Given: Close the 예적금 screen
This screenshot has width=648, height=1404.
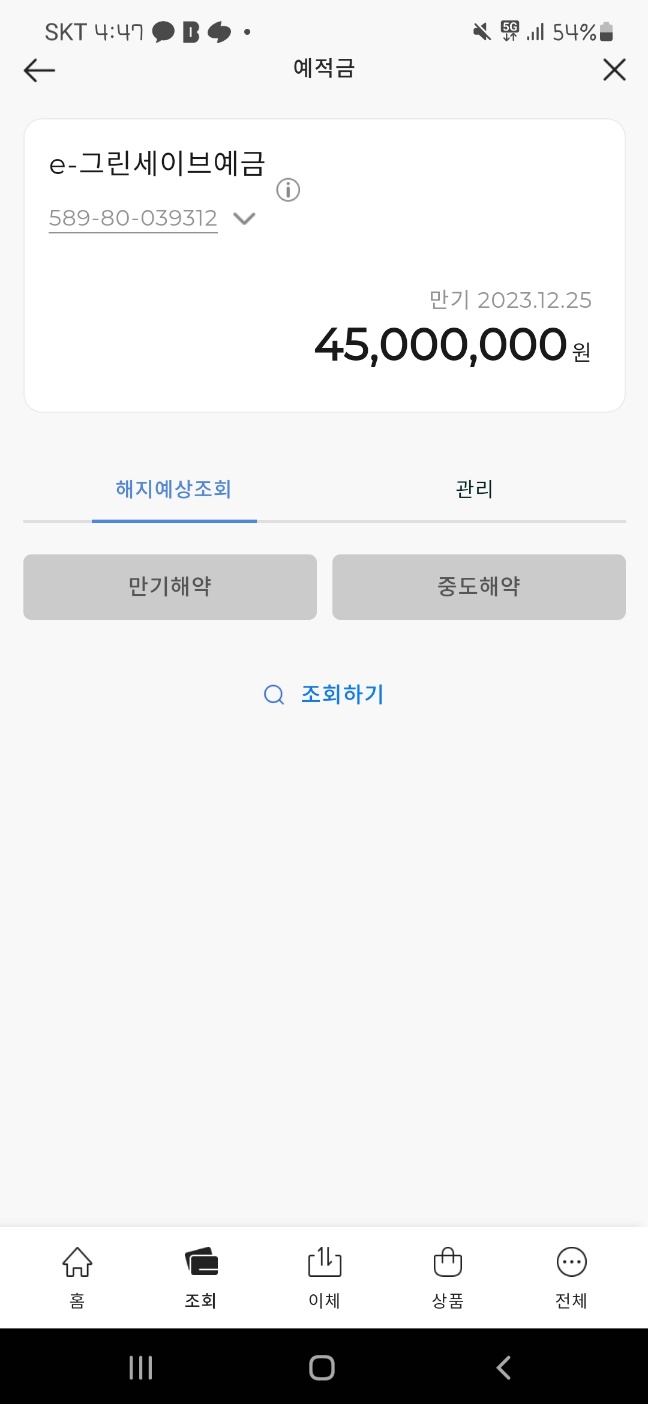Looking at the screenshot, I should 613,69.
